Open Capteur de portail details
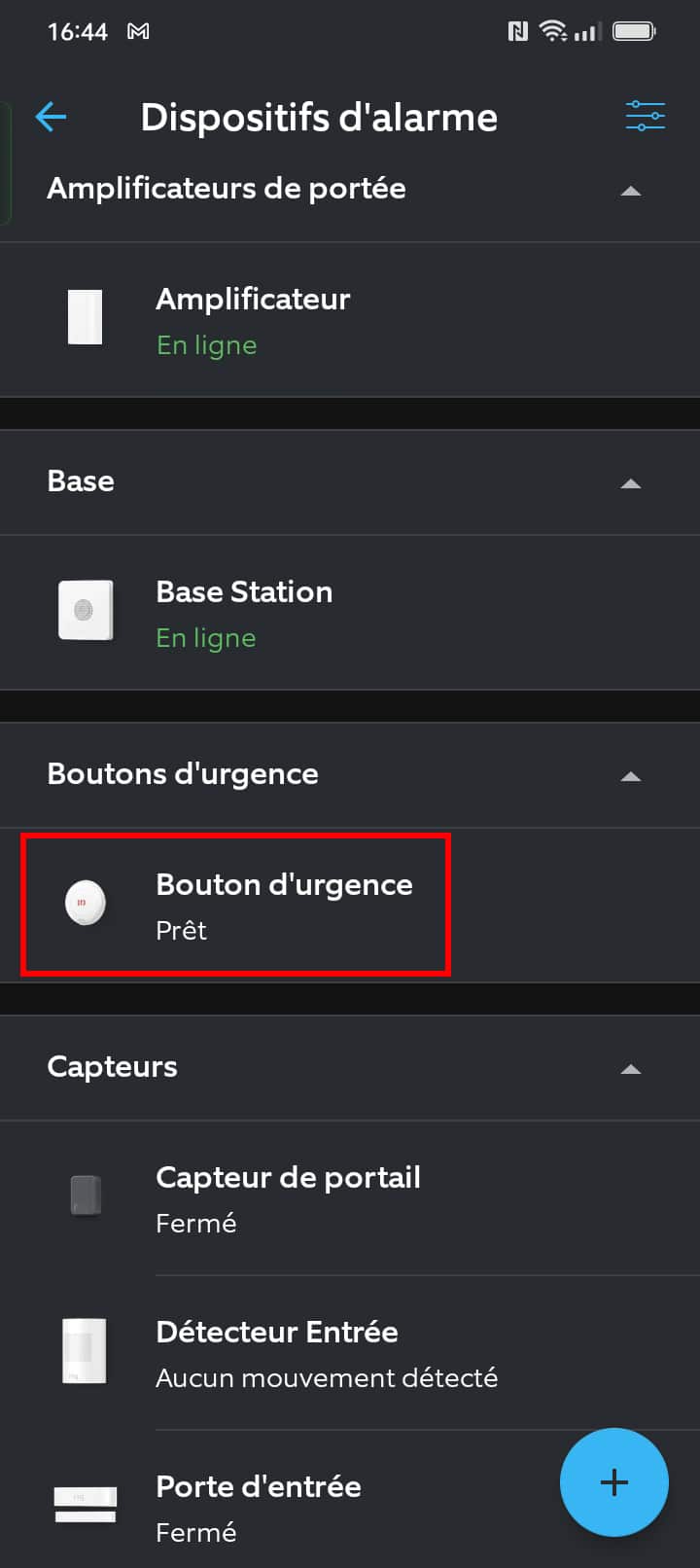This screenshot has width=700, height=1568. (x=350, y=1198)
